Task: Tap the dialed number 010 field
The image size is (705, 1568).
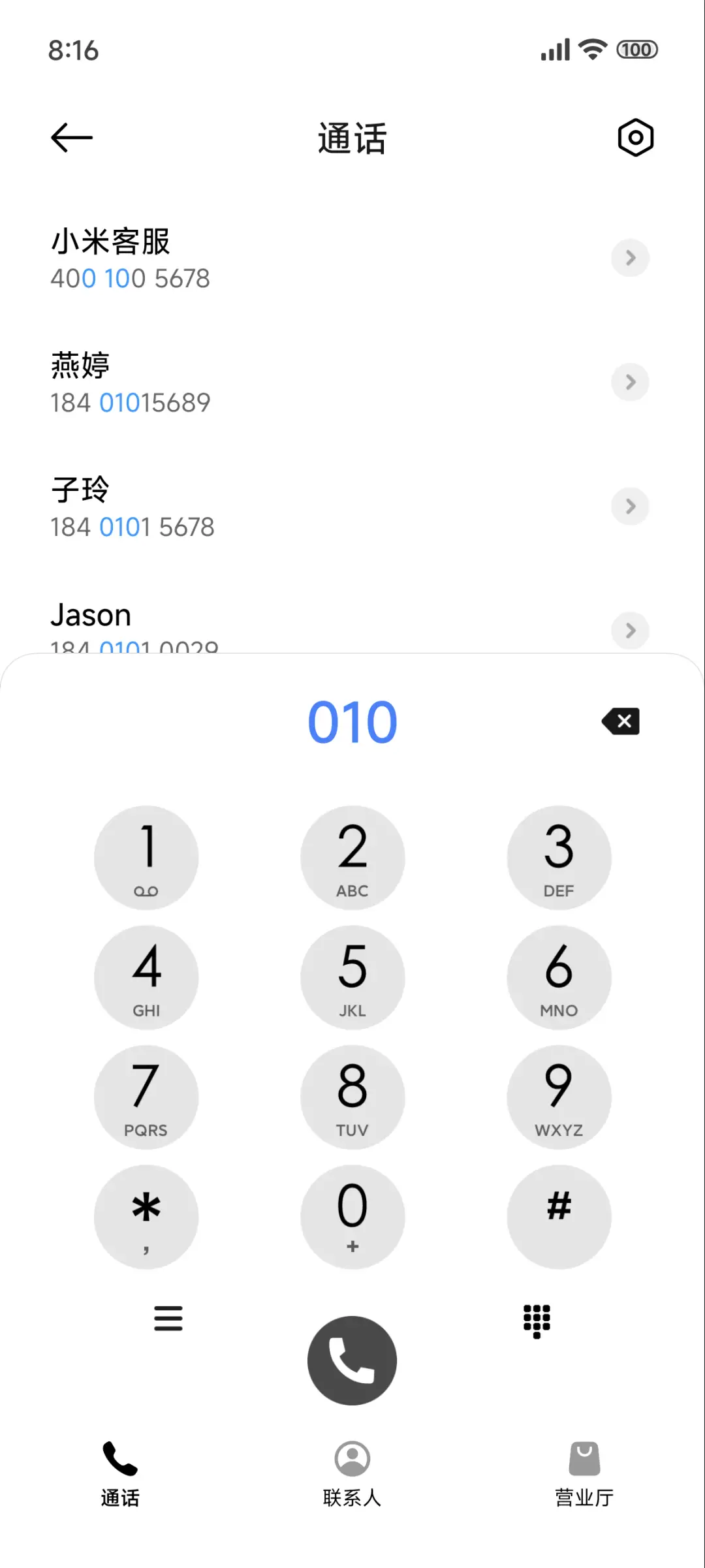Action: (352, 721)
